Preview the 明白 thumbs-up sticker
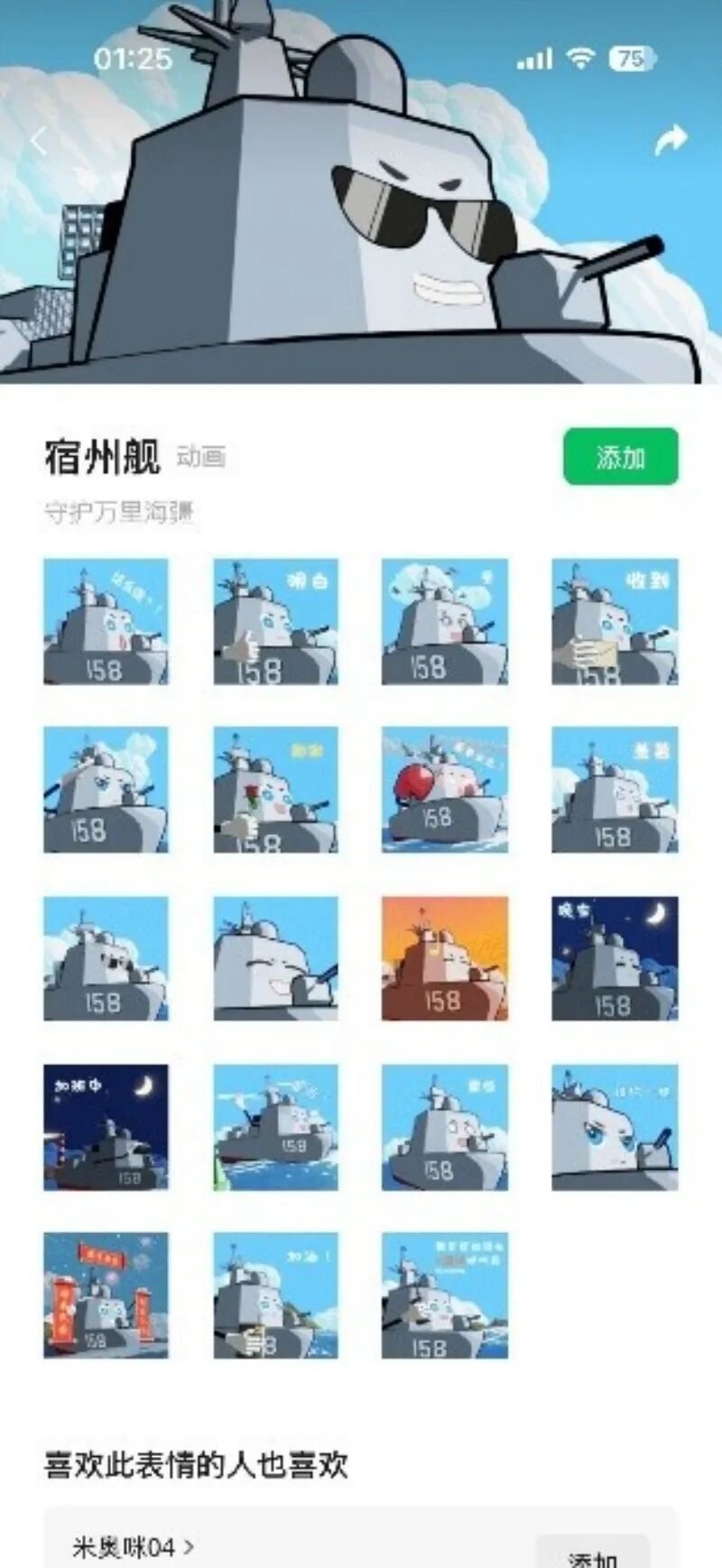 [275, 622]
